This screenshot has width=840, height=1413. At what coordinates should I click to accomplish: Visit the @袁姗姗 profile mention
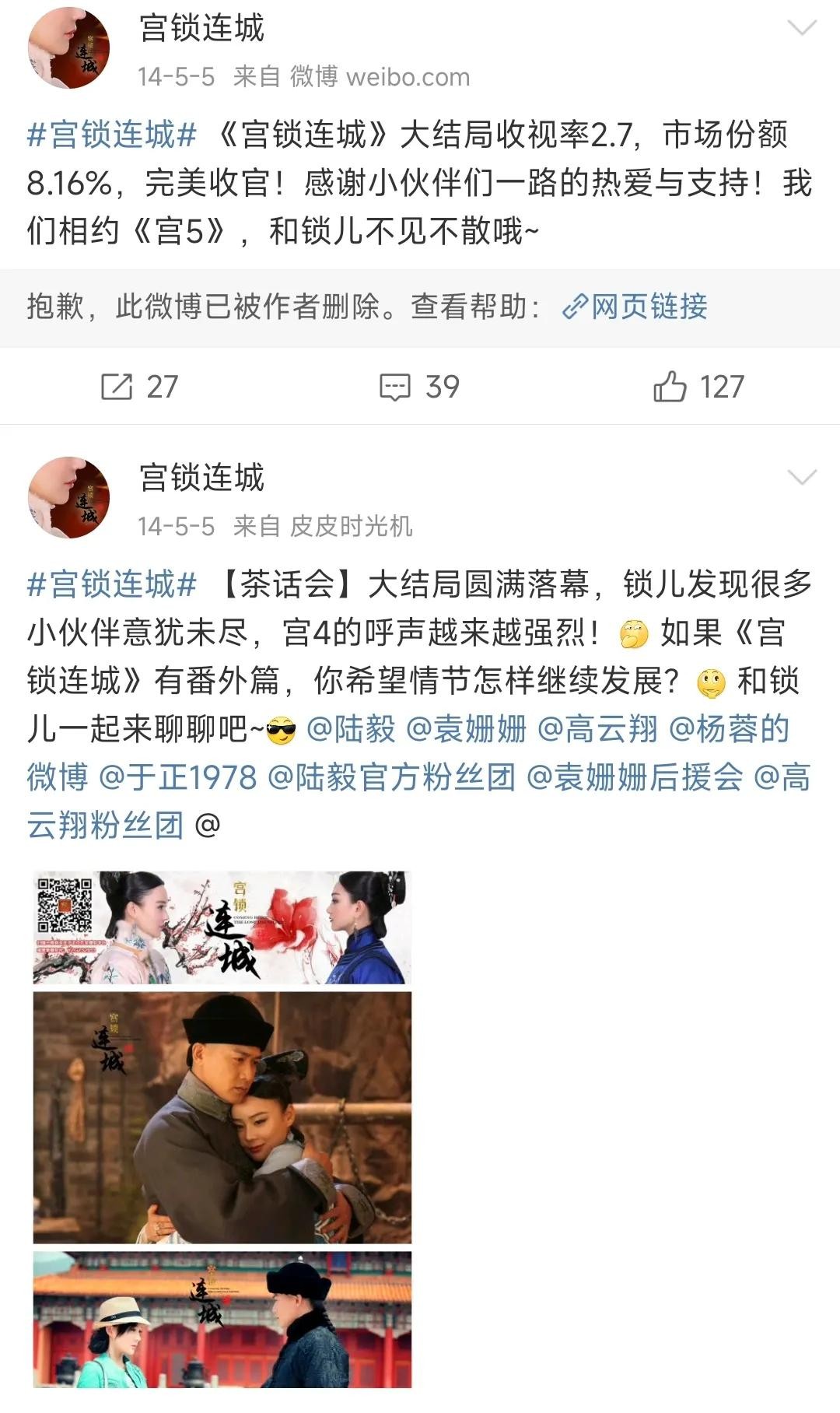tap(467, 729)
